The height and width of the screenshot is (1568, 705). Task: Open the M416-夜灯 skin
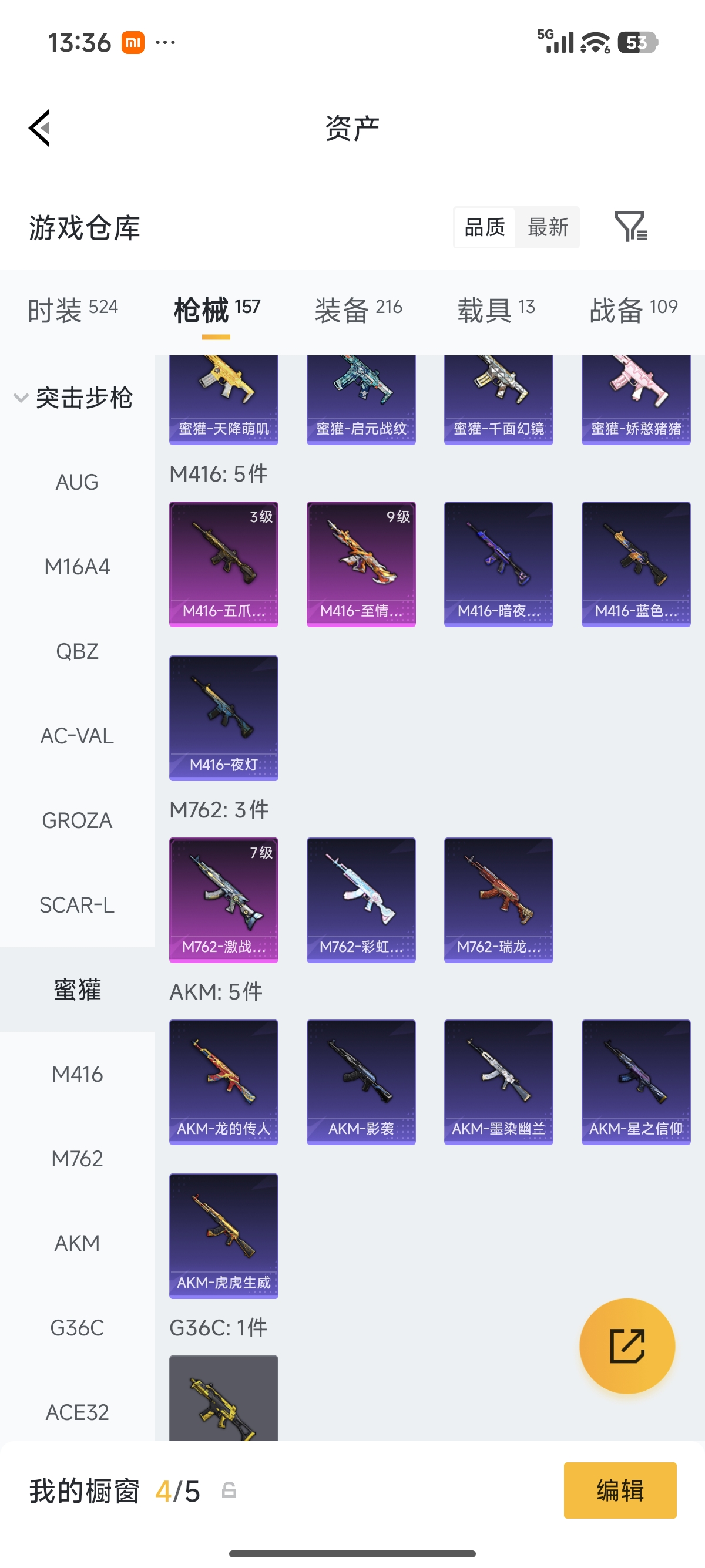click(223, 718)
